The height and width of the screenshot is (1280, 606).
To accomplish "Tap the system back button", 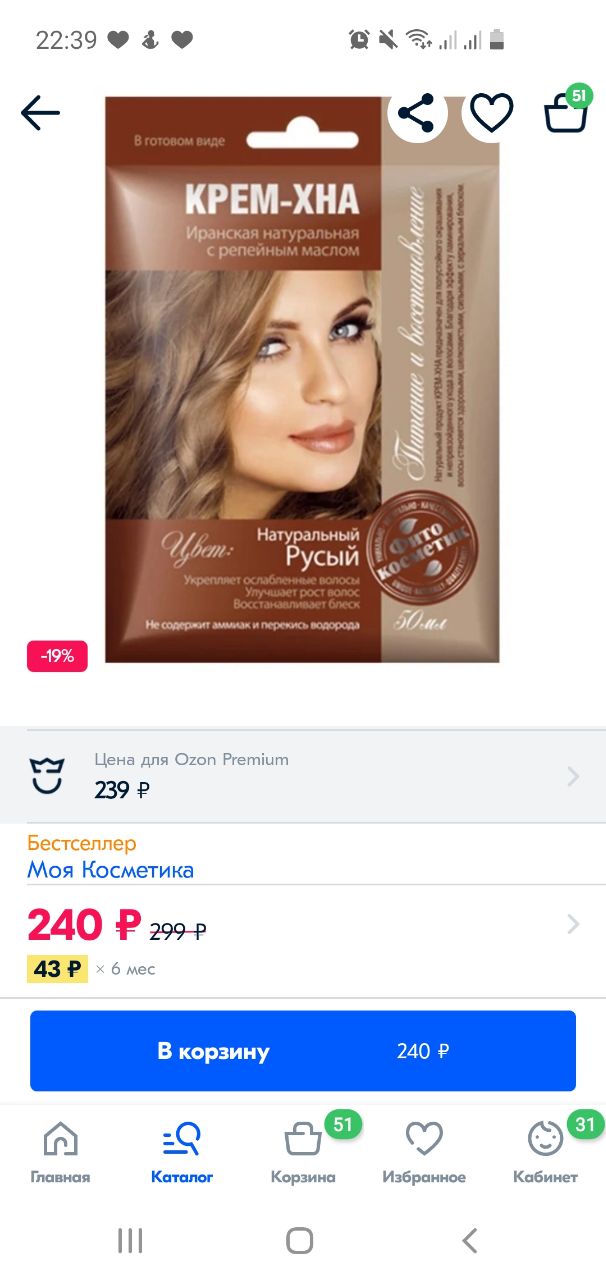I will (x=469, y=1241).
